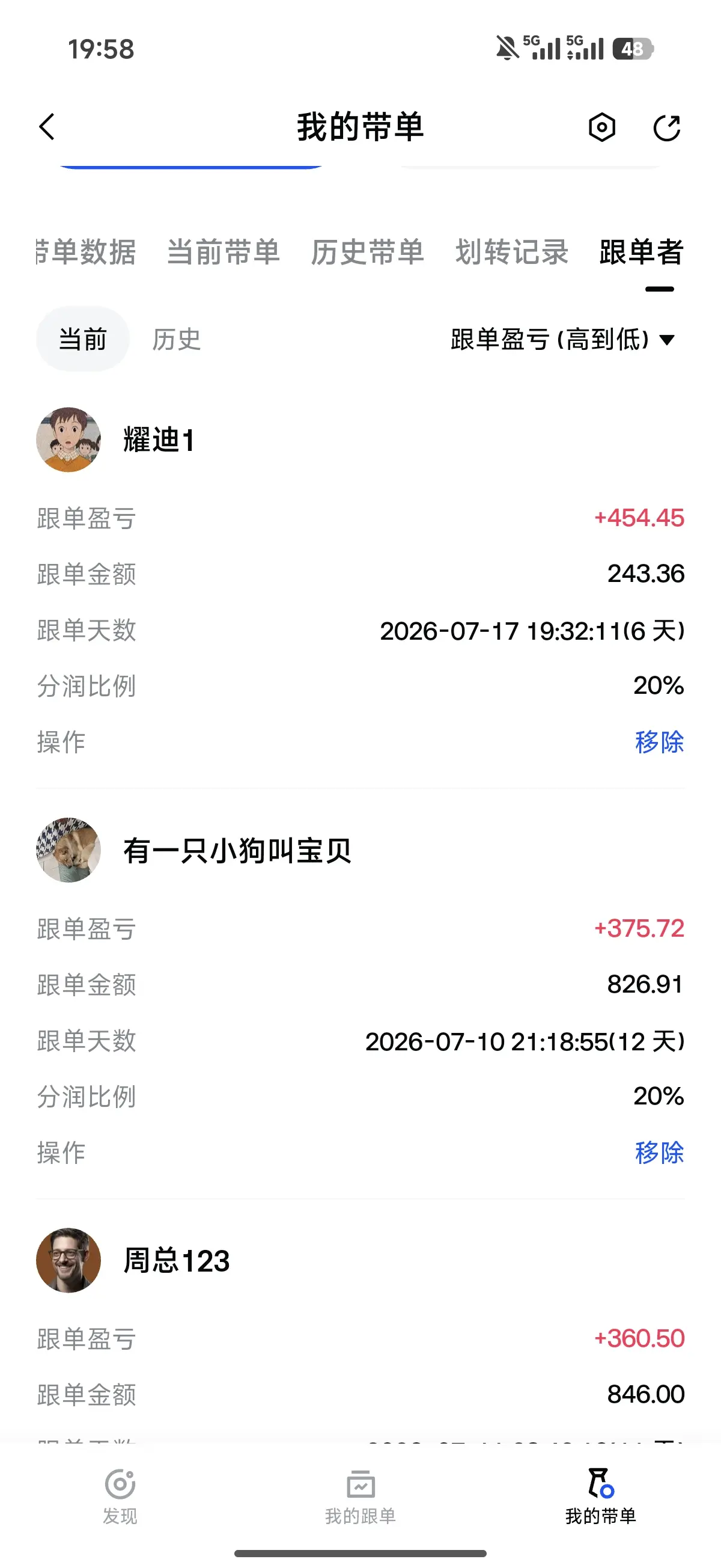Go to the 我的跟单 bottom tab
The height and width of the screenshot is (1568, 721).
(x=360, y=1496)
